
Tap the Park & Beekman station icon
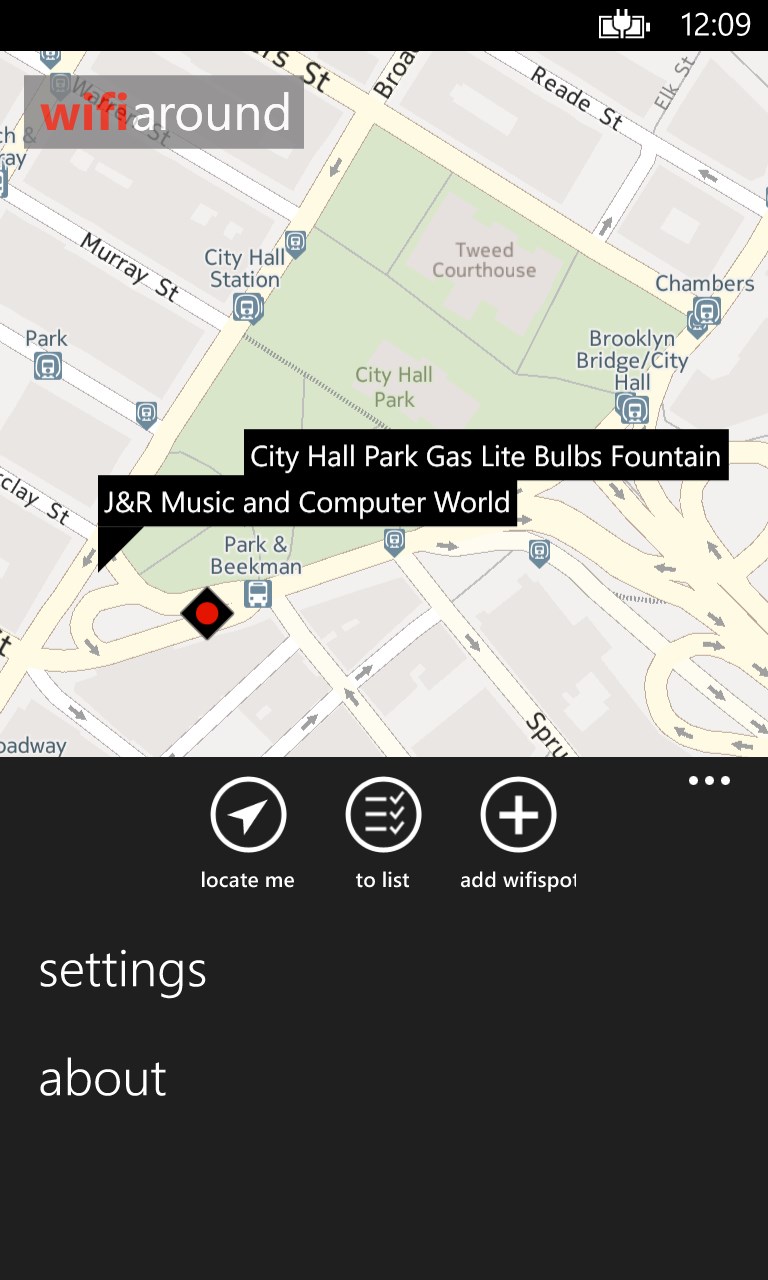[258, 595]
